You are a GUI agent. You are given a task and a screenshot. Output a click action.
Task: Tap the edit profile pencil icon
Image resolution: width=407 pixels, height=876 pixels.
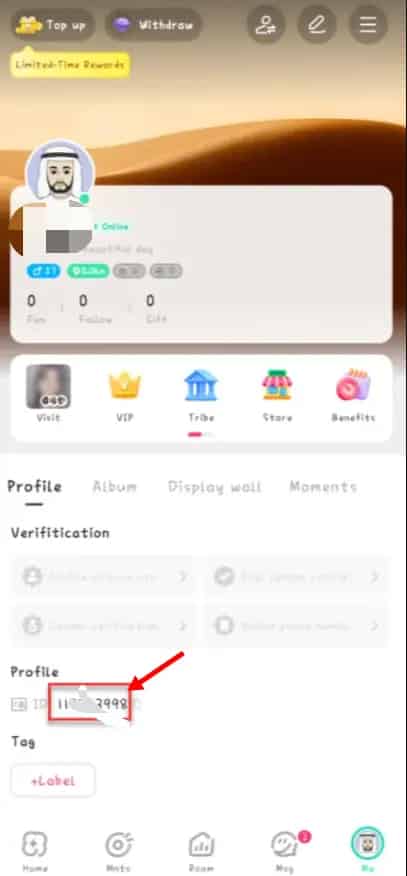[x=317, y=25]
